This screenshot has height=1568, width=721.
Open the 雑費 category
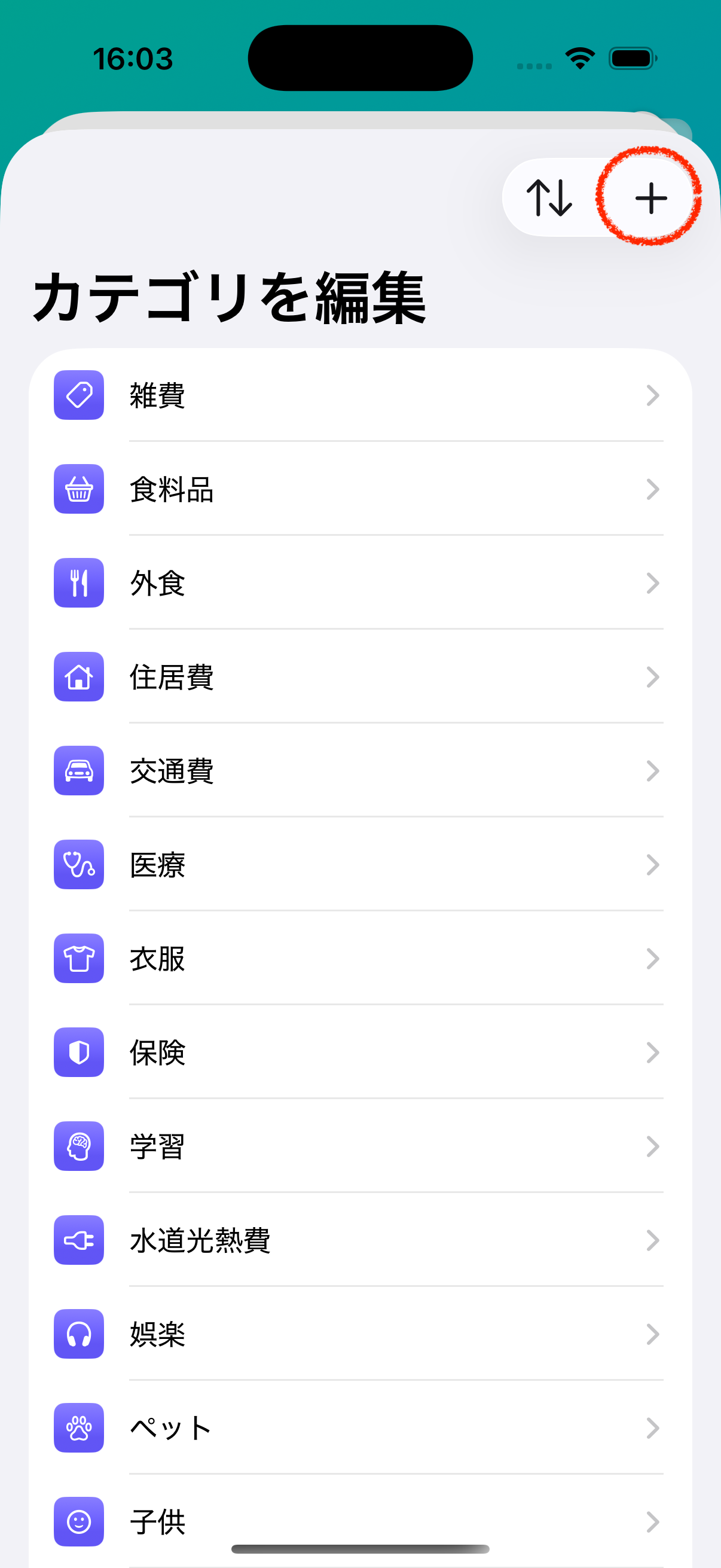pos(359,396)
